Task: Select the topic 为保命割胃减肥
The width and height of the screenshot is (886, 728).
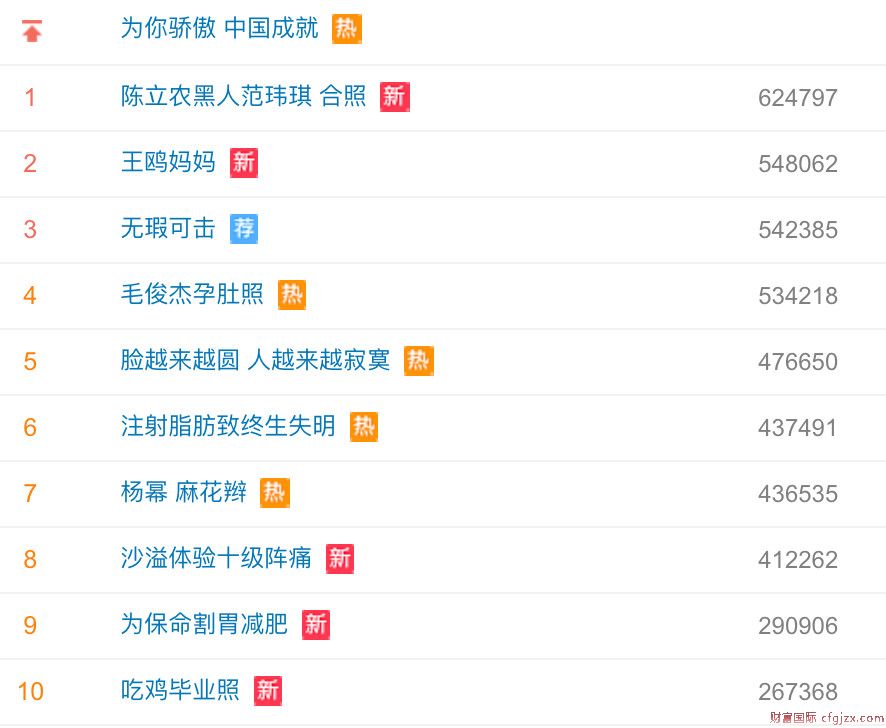Action: pyautogui.click(x=204, y=625)
